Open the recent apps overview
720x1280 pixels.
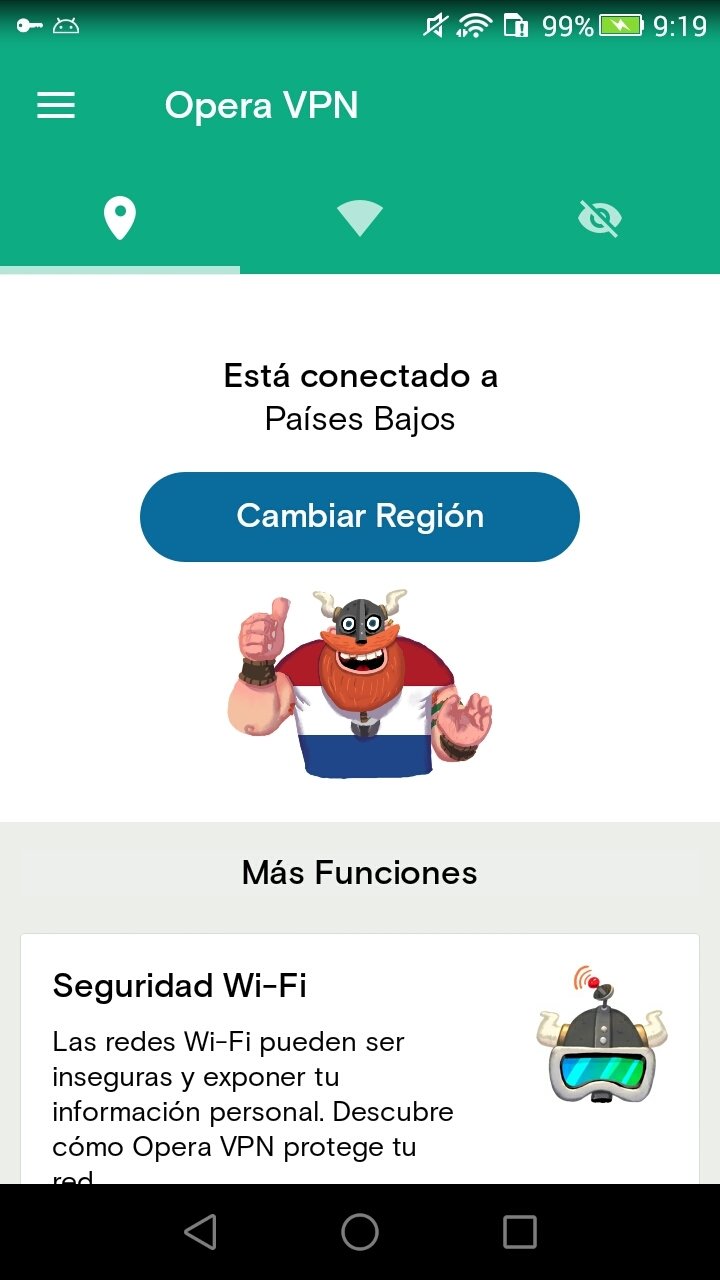click(x=519, y=1232)
